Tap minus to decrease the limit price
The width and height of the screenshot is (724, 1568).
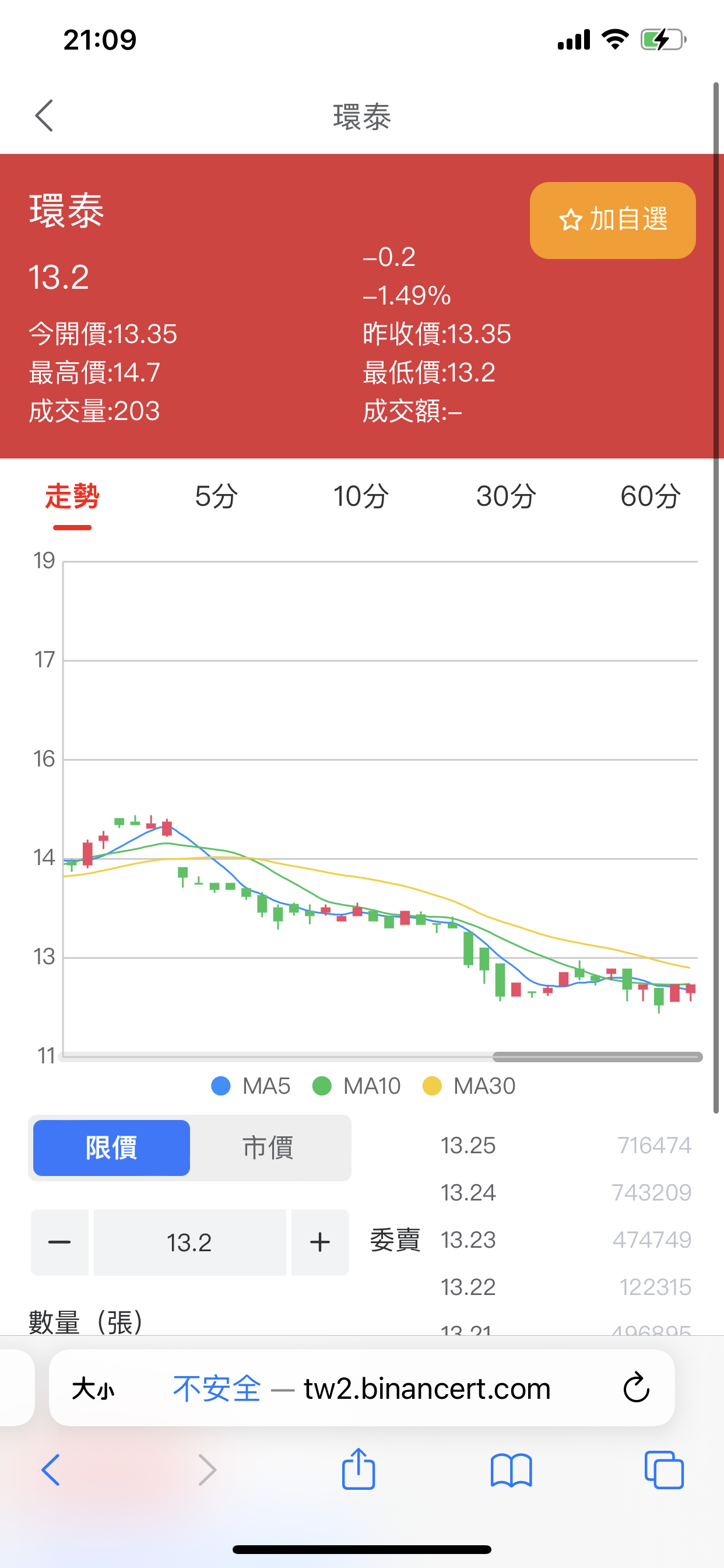[x=59, y=1242]
